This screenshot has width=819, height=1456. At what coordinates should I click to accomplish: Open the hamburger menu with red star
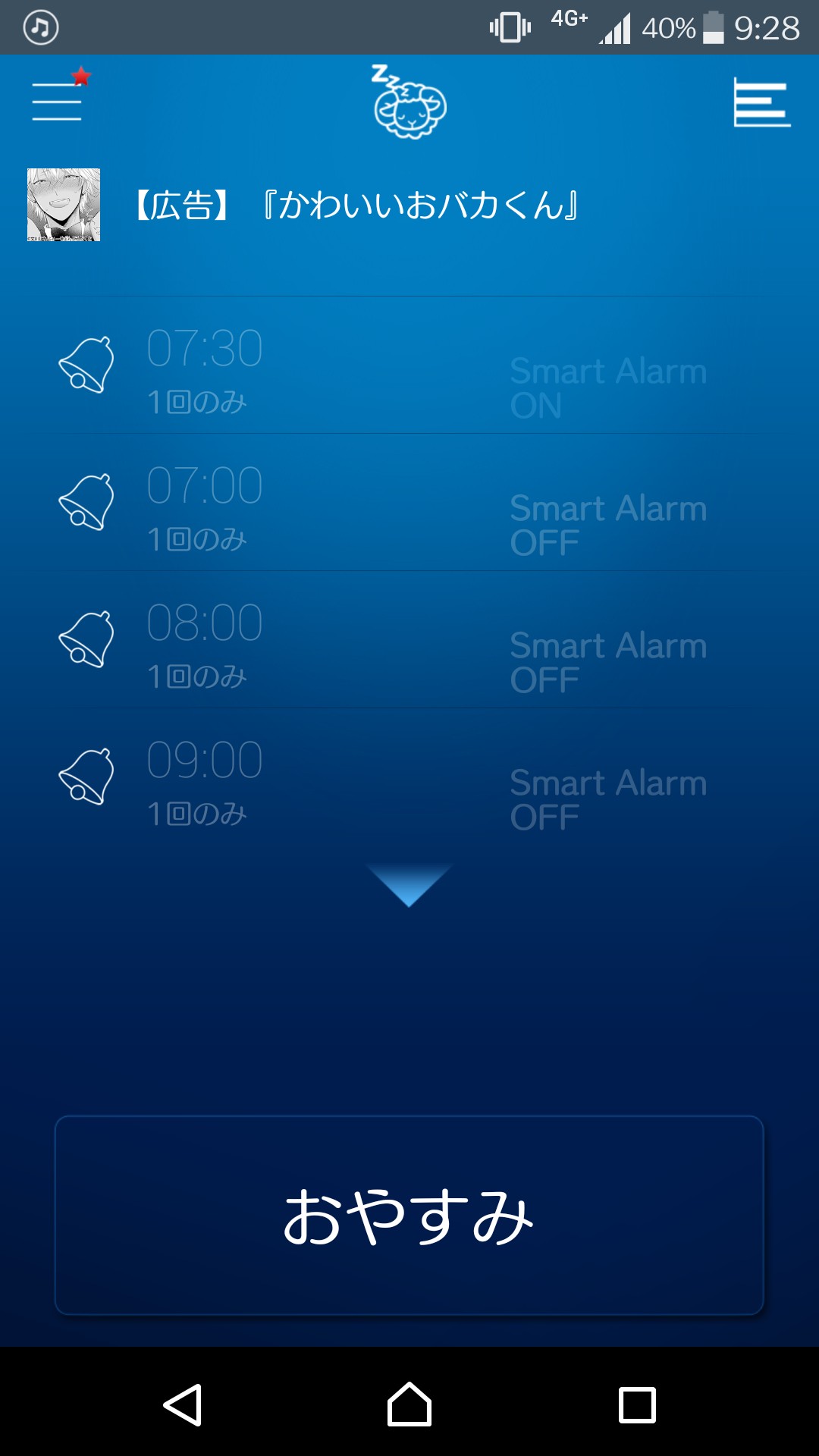[58, 101]
